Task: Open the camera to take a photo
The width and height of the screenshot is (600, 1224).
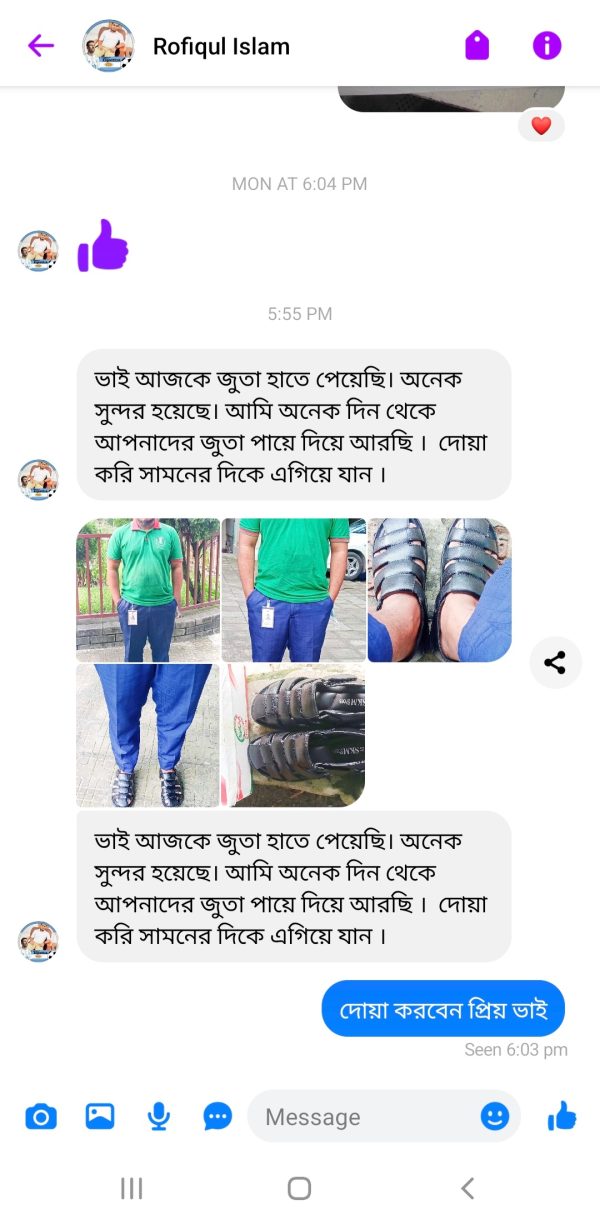Action: click(x=41, y=1116)
